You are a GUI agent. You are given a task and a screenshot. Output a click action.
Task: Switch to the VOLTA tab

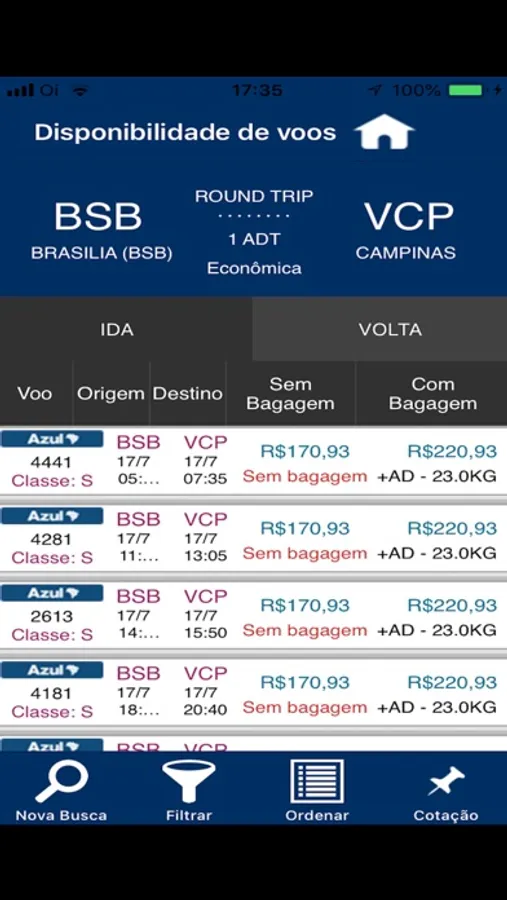click(380, 329)
